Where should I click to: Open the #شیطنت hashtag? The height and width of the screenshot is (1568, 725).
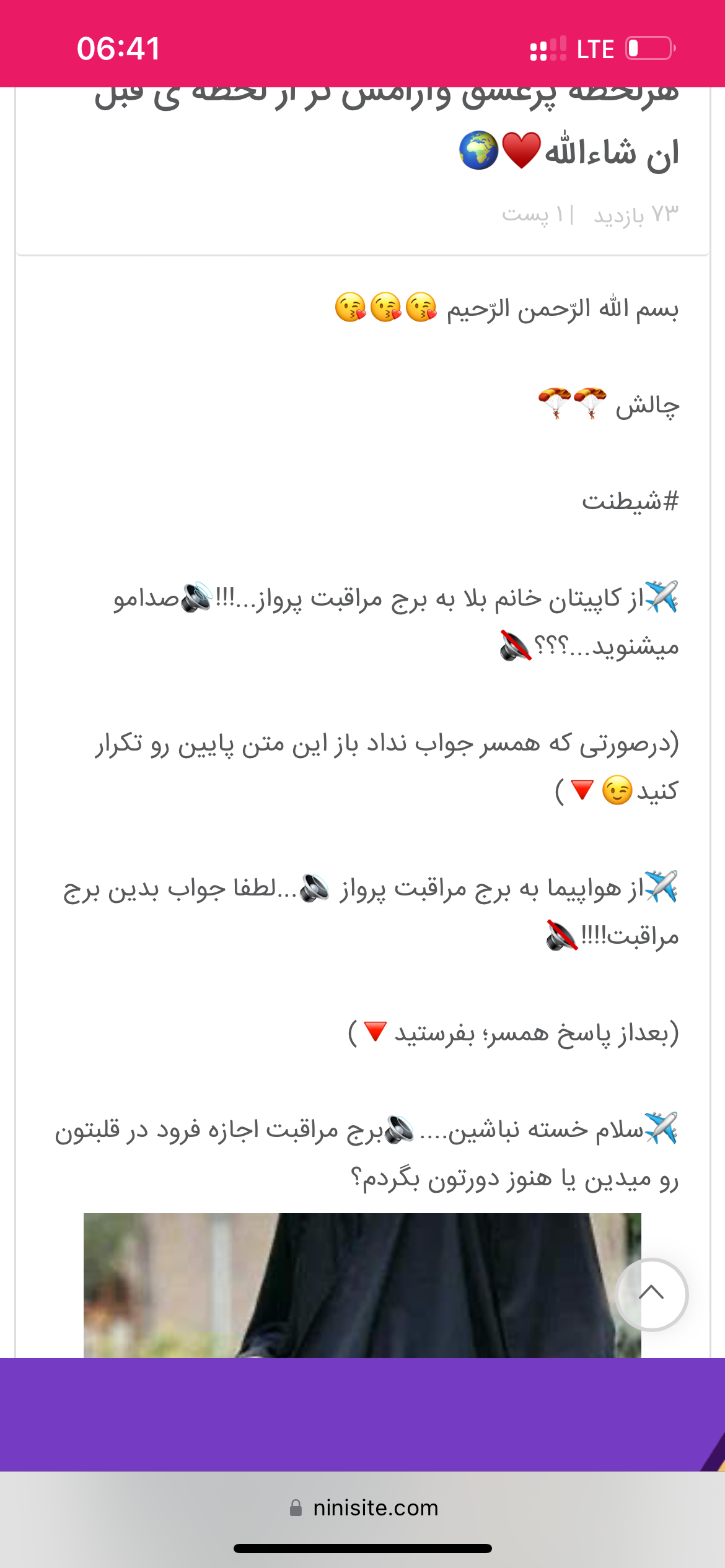[630, 500]
